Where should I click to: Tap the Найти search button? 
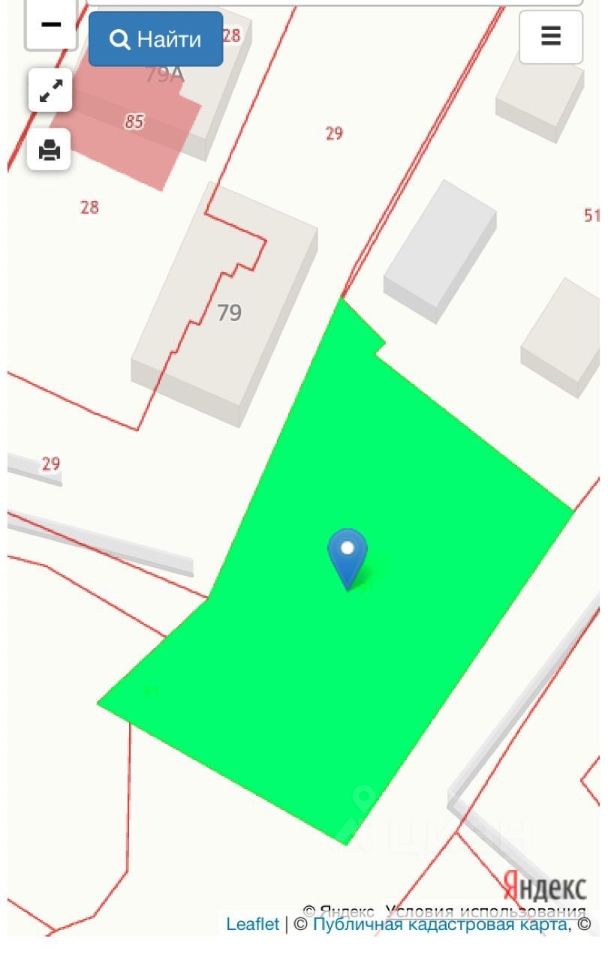pyautogui.click(x=155, y=40)
